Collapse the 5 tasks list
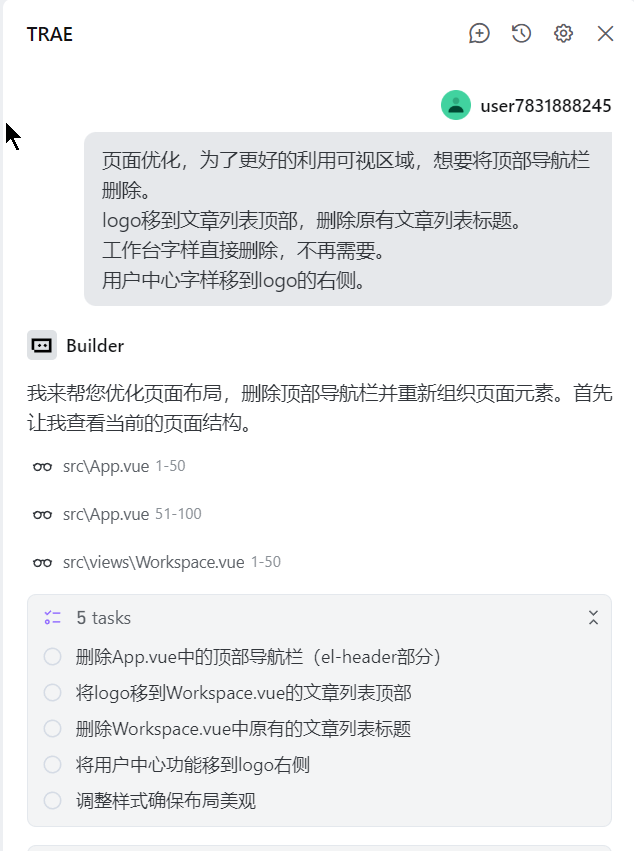This screenshot has width=634, height=851. [593, 618]
